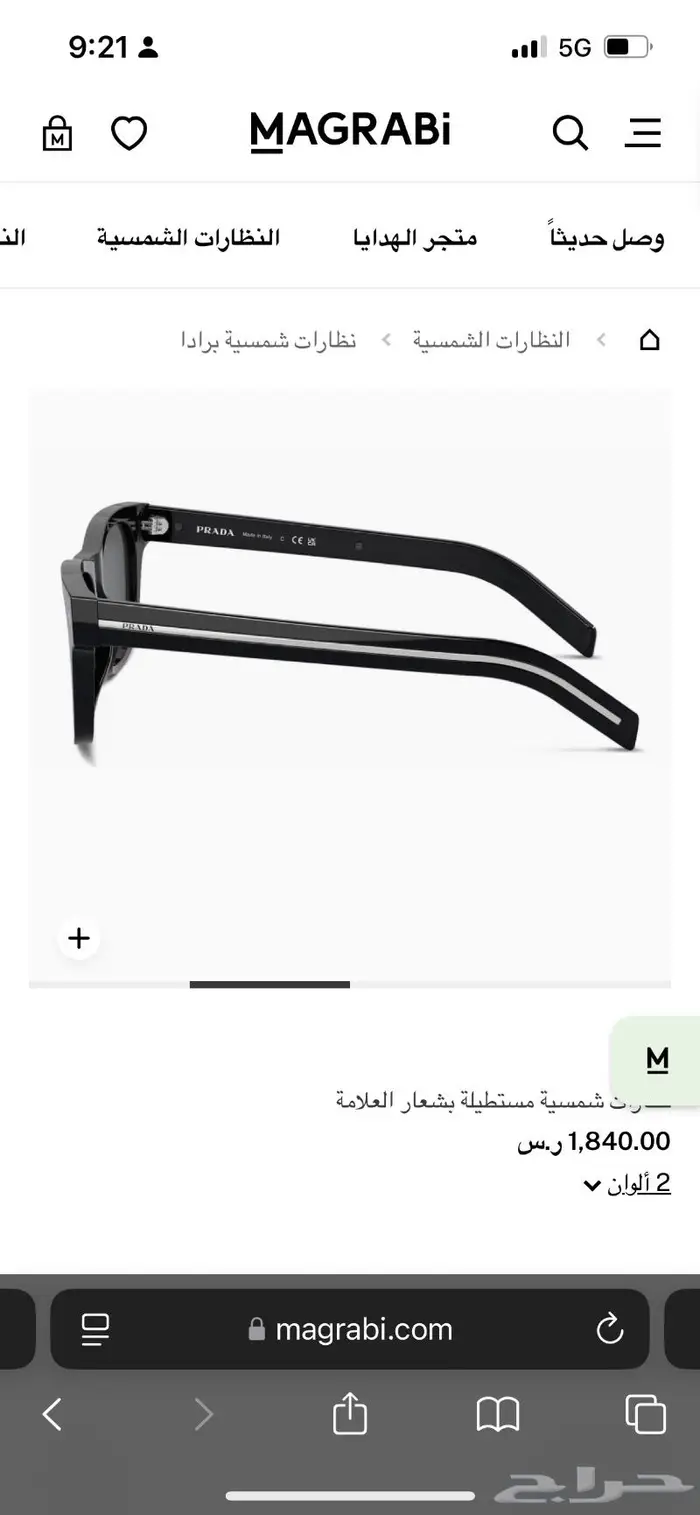Image resolution: width=700 pixels, height=1515 pixels.
Task: Zoom product image with plus button
Action: (79, 938)
